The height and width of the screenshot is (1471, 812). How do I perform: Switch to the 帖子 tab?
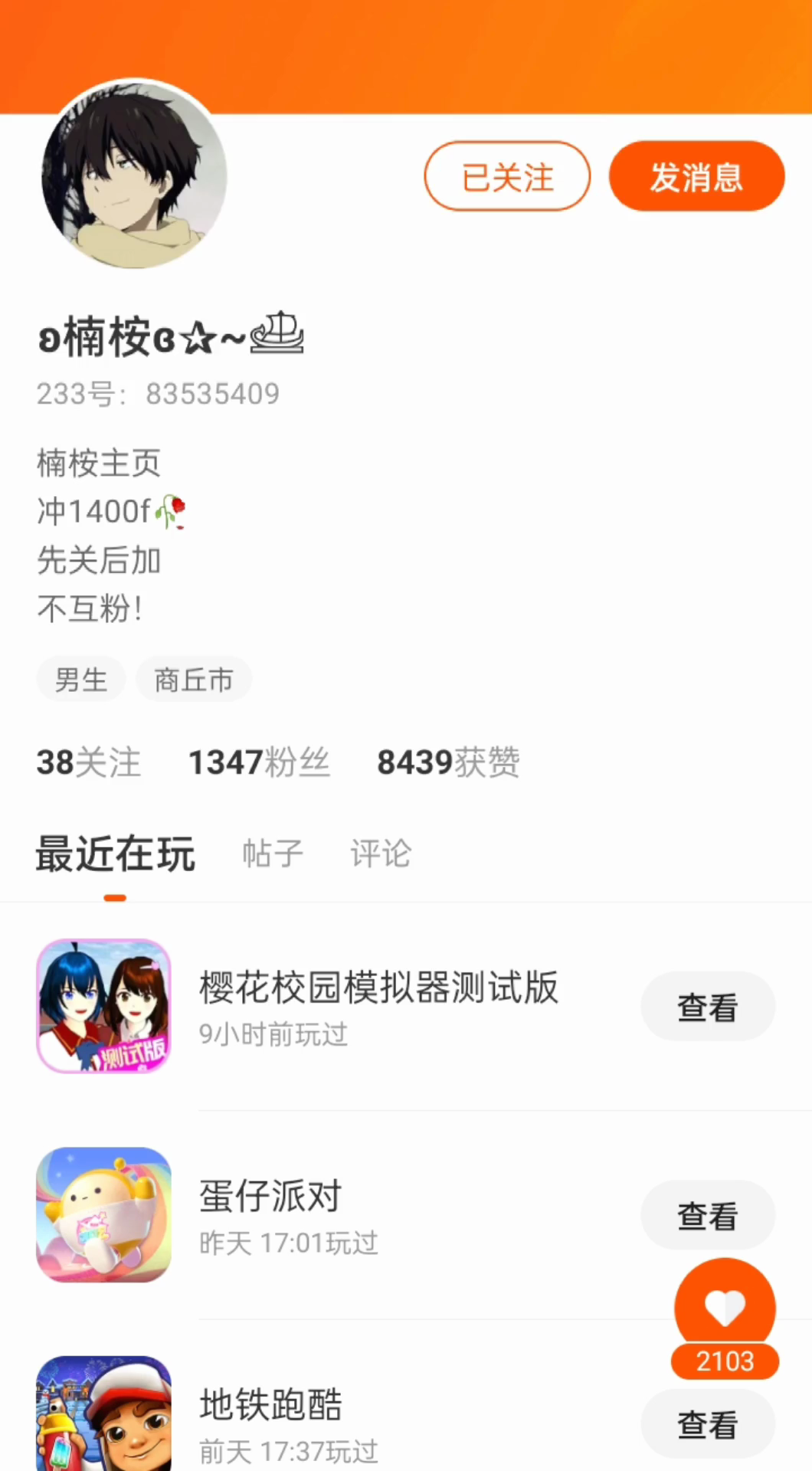pos(273,853)
